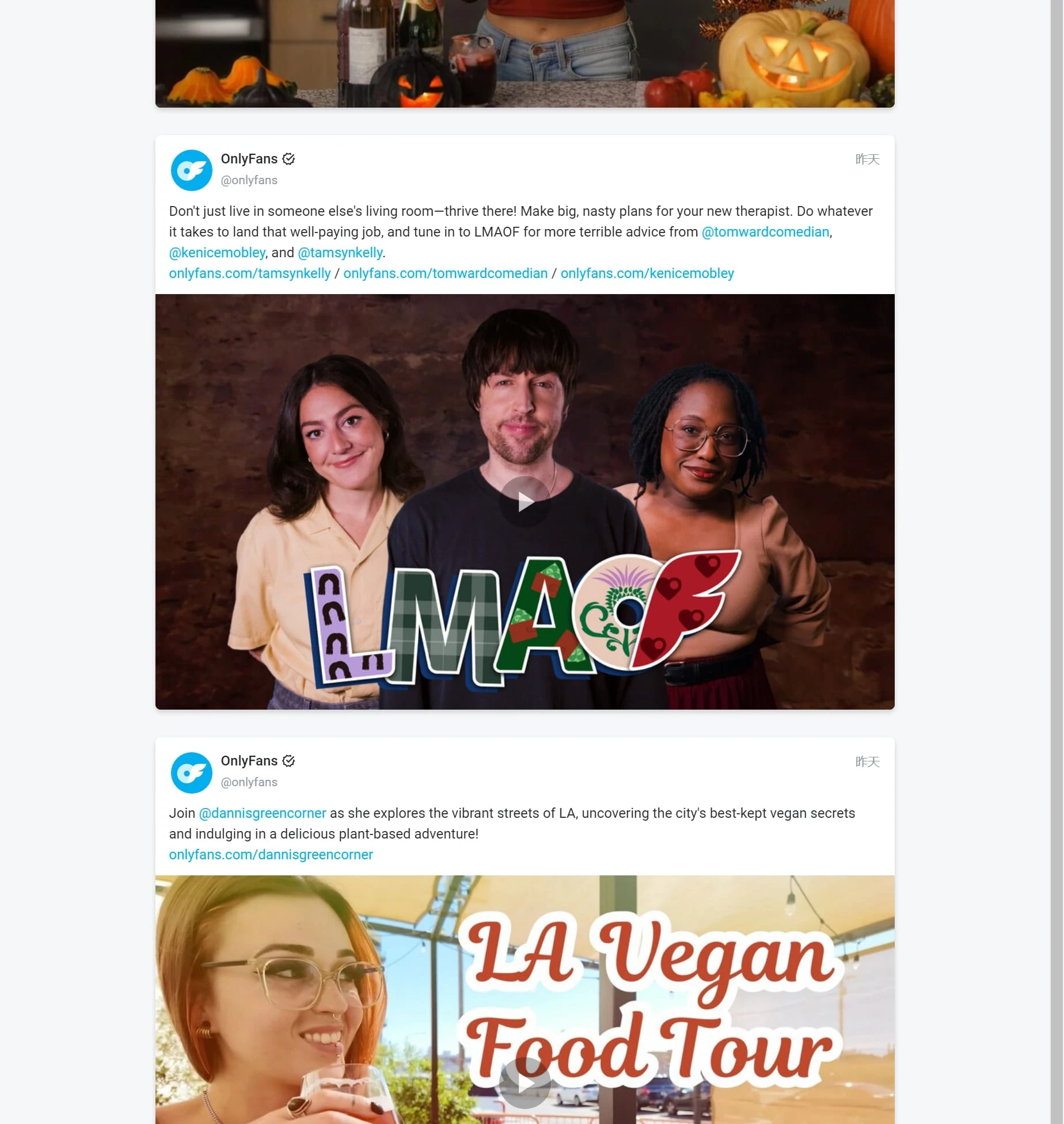
Task: Follow the onlyfans.com/tomwardcomedian link
Action: pos(445,273)
